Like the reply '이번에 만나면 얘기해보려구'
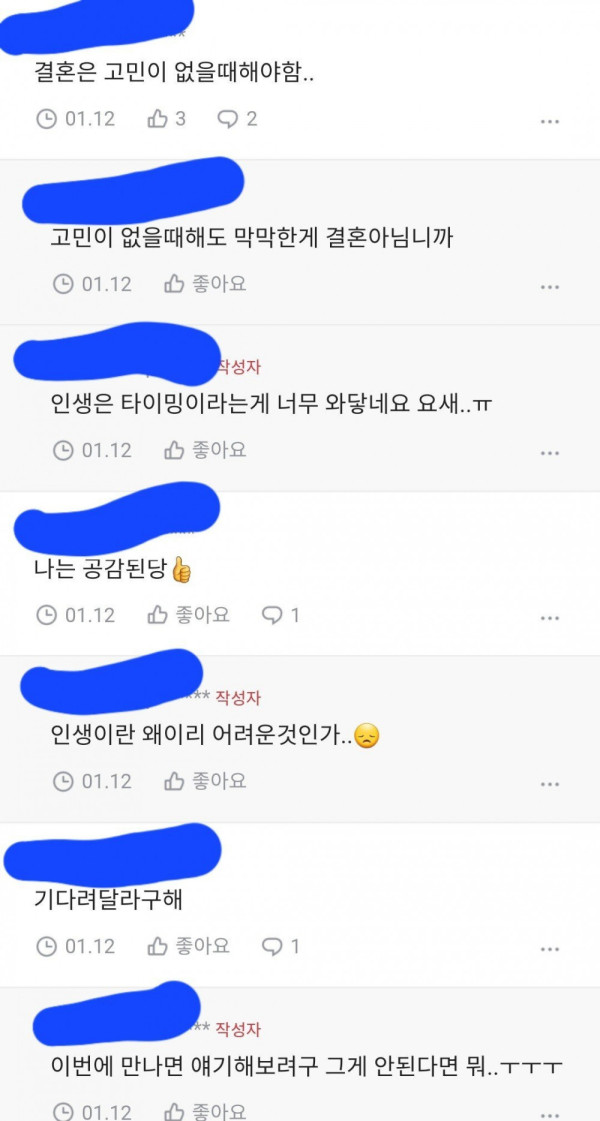The image size is (600, 1121). 204,1111
